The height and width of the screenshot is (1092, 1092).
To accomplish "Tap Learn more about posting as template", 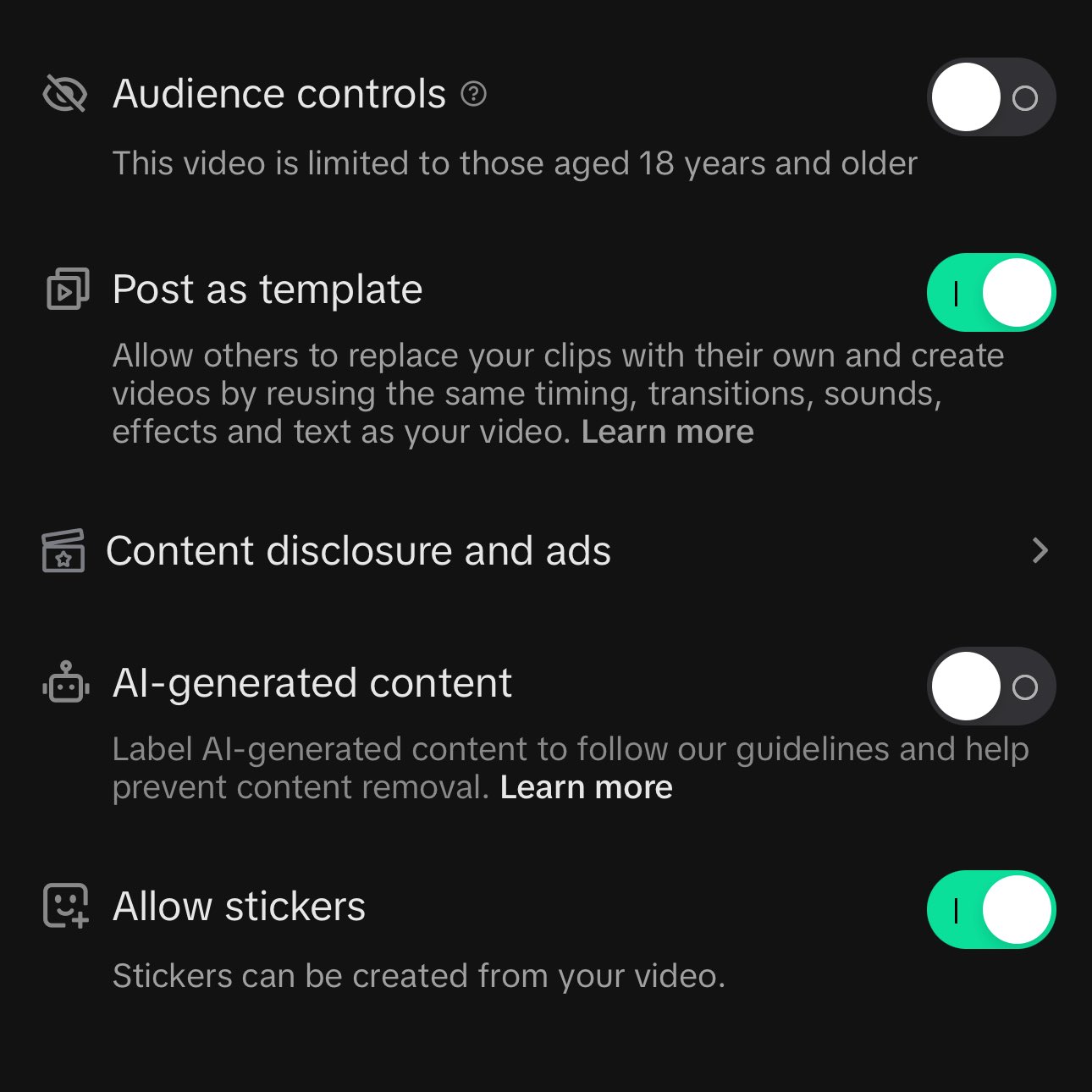I will (667, 432).
